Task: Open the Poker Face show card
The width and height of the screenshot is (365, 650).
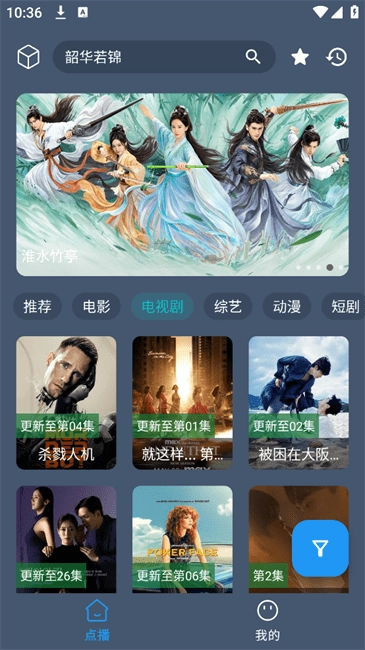Action: [182, 539]
